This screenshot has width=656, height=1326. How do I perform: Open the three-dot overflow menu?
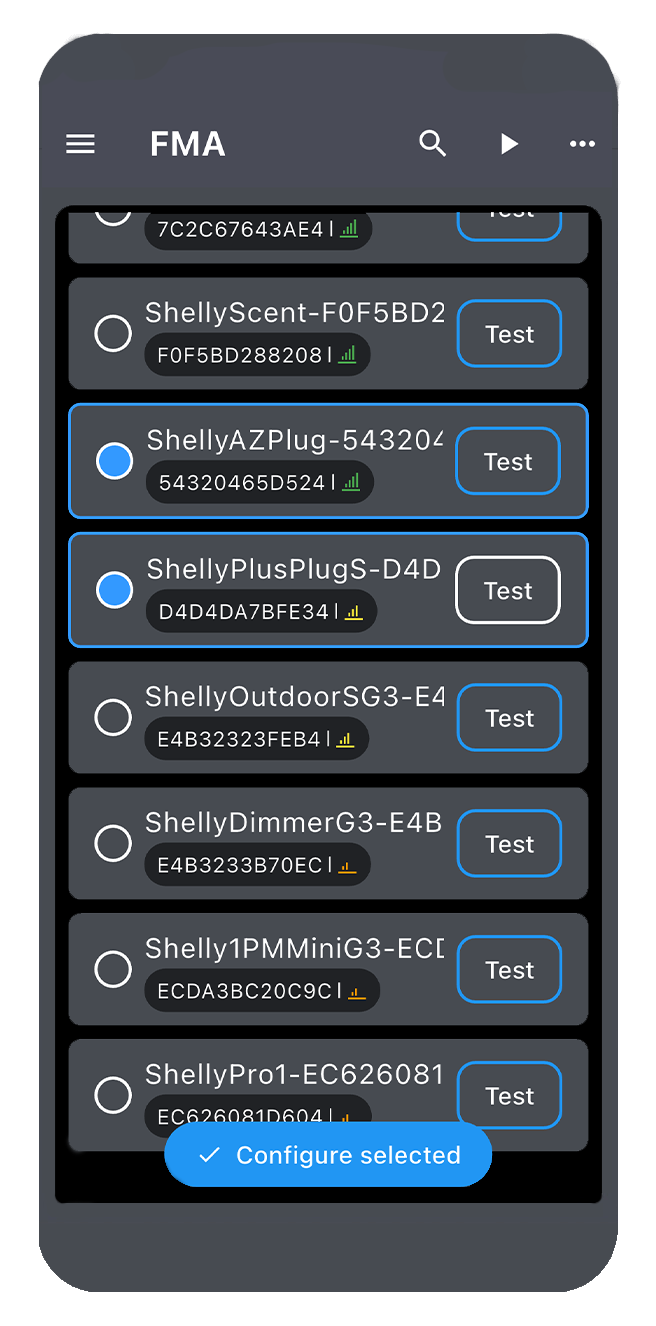point(582,144)
